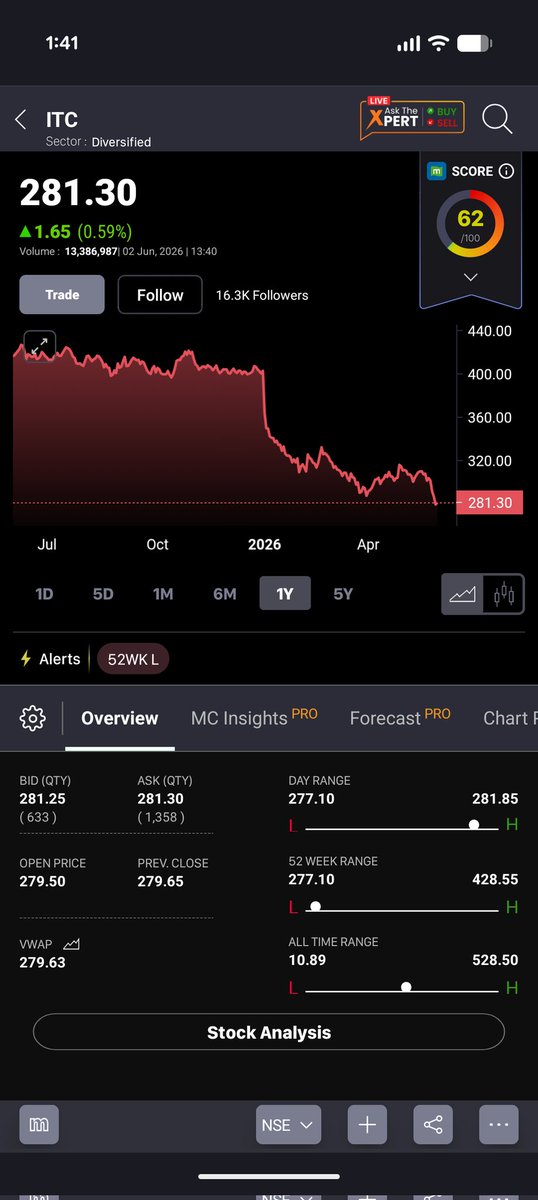The width and height of the screenshot is (538, 1200).
Task: Go back using the top-left arrow
Action: click(21, 120)
